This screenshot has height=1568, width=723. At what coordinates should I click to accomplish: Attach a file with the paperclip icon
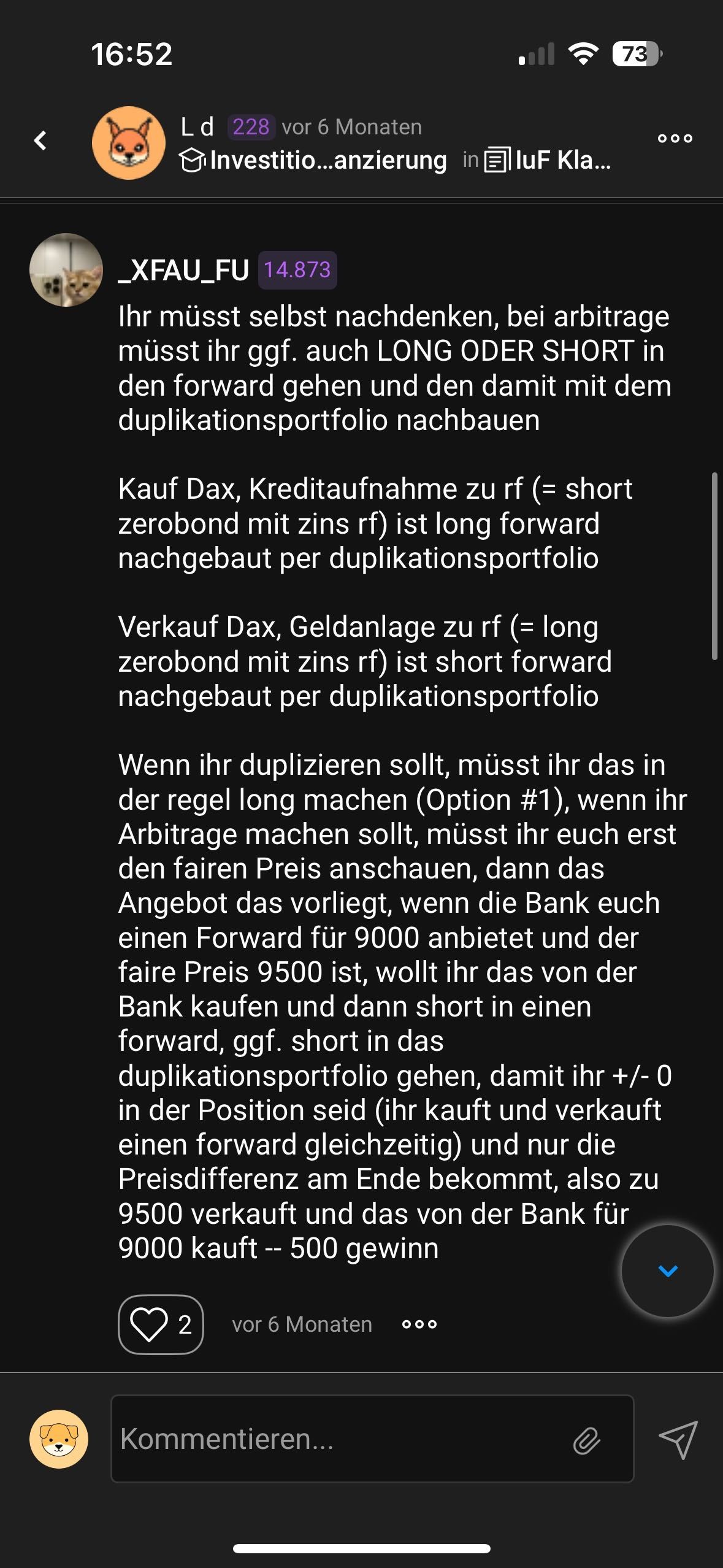pos(586,1440)
